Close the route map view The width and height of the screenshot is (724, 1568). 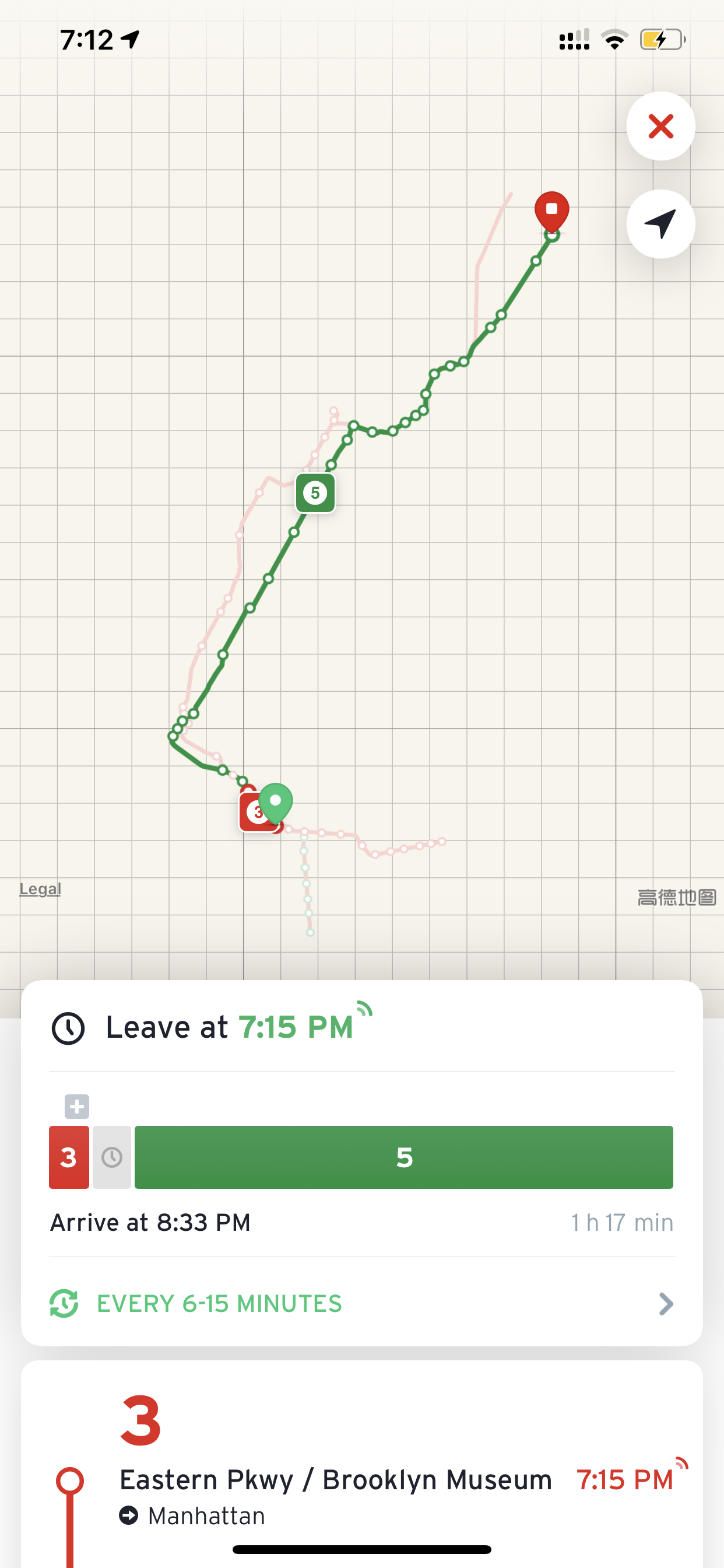coord(660,126)
